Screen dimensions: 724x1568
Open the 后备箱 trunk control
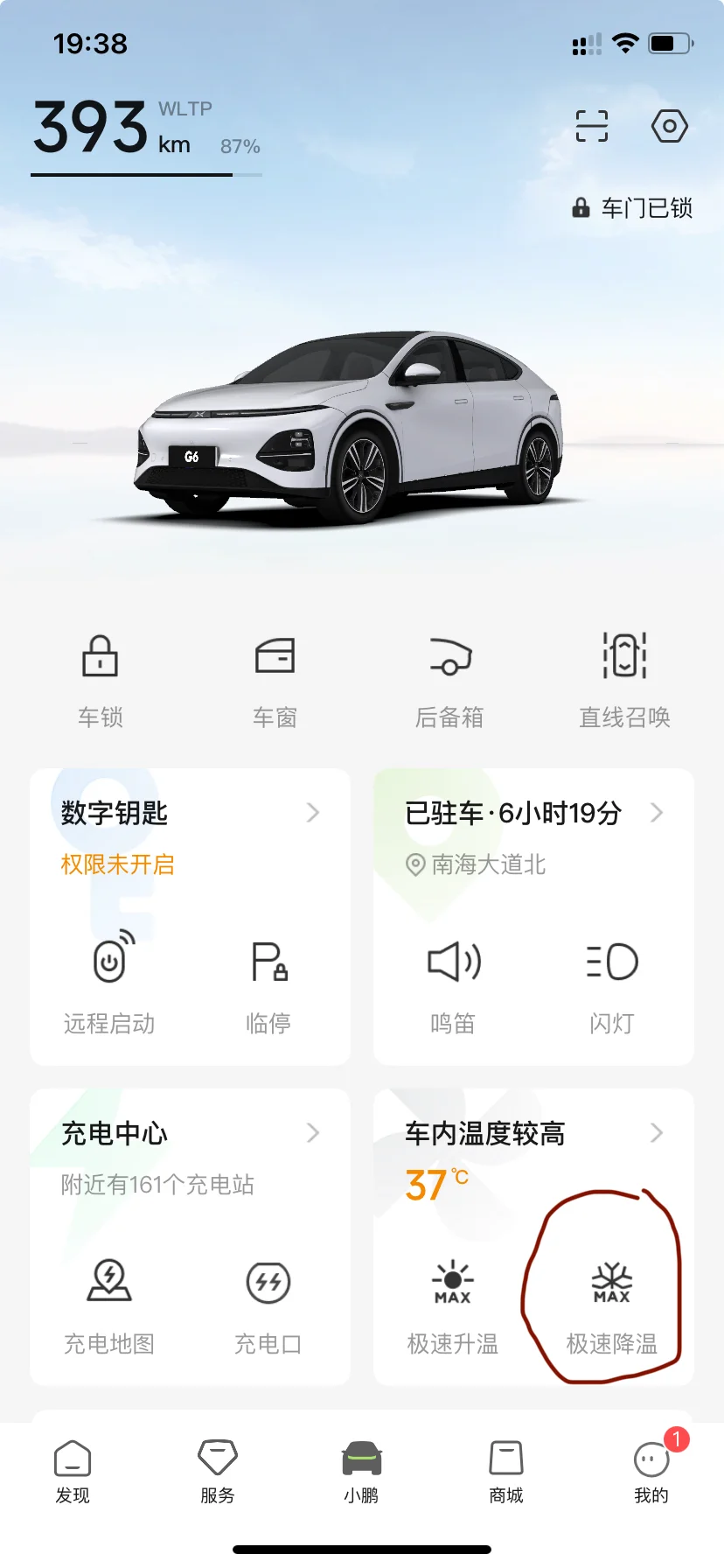(x=449, y=679)
